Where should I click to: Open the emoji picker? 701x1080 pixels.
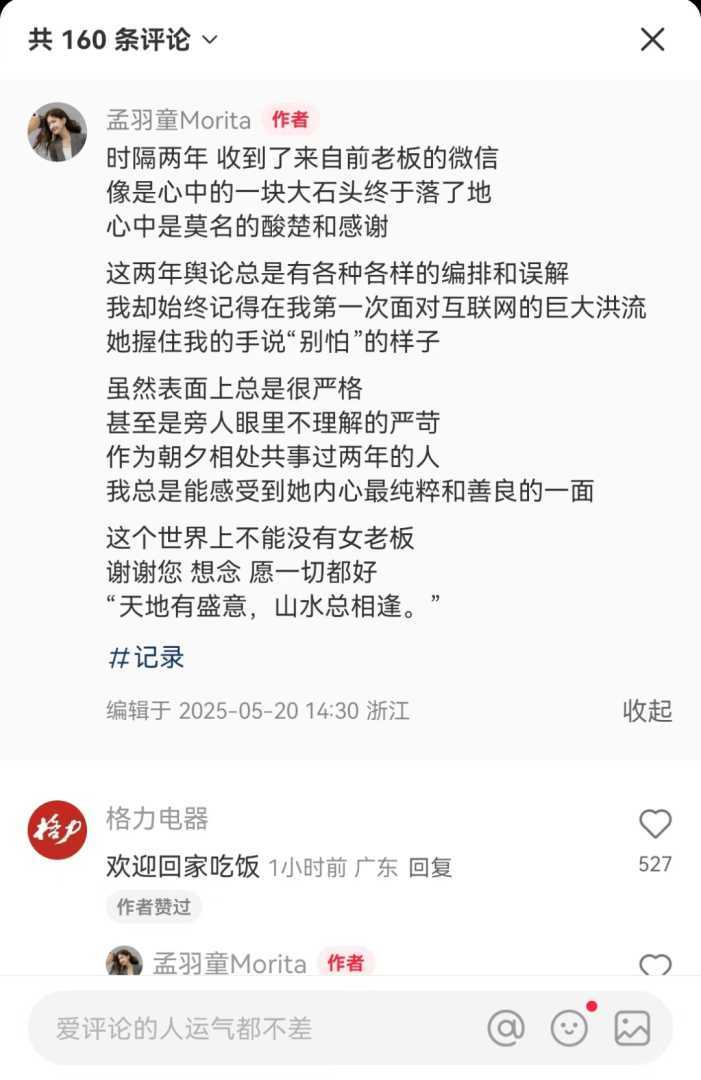coord(569,1028)
